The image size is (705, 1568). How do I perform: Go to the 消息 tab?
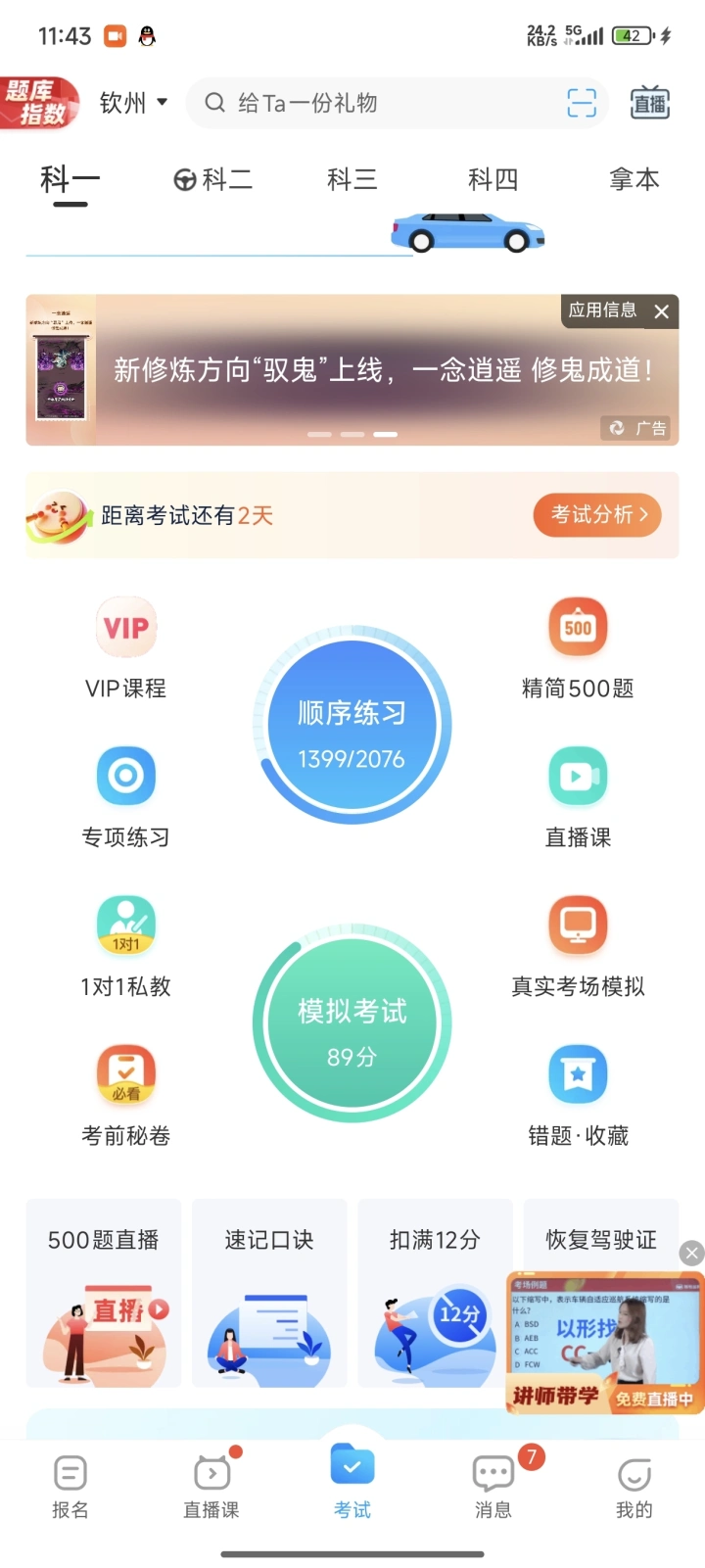tap(493, 1484)
